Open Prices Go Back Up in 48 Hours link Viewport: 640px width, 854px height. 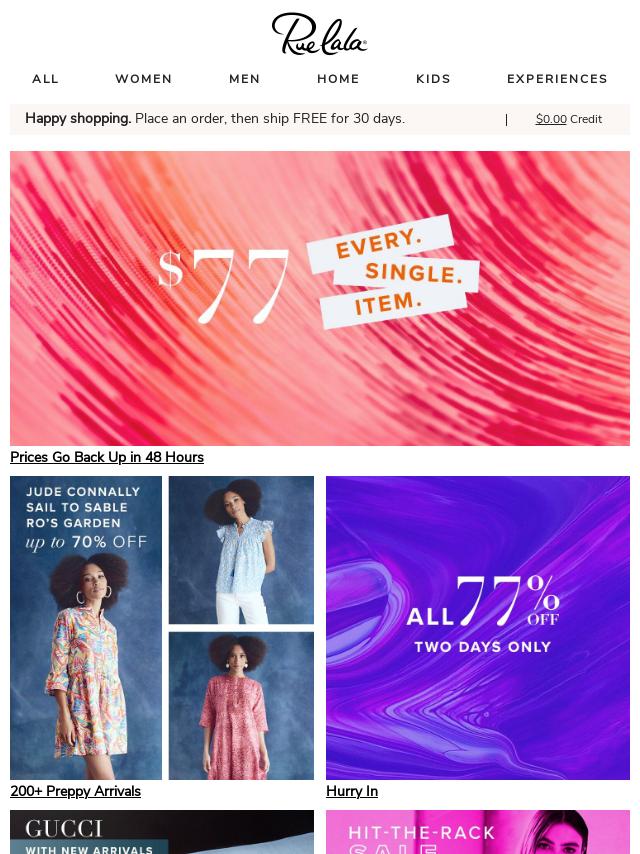point(107,457)
